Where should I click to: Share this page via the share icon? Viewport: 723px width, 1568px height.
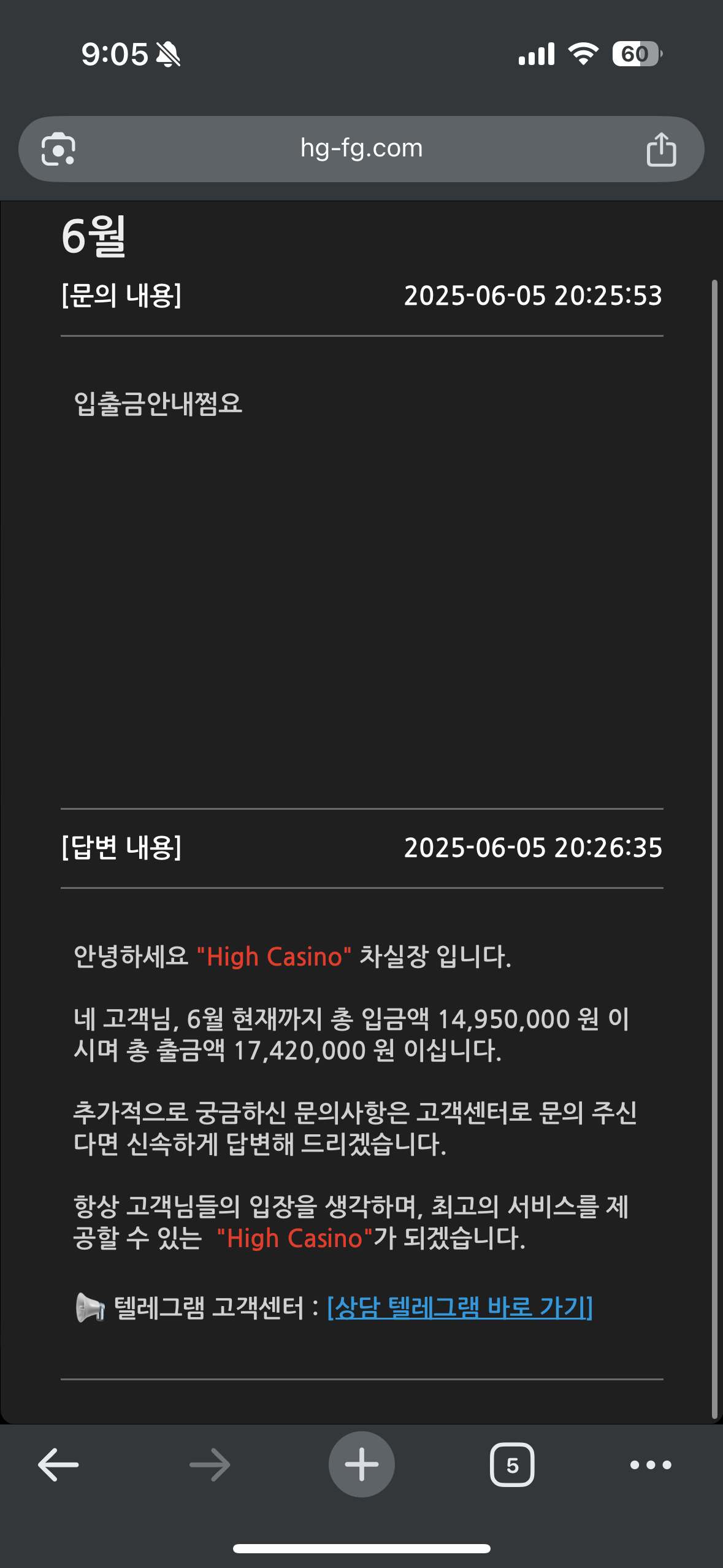(x=661, y=149)
